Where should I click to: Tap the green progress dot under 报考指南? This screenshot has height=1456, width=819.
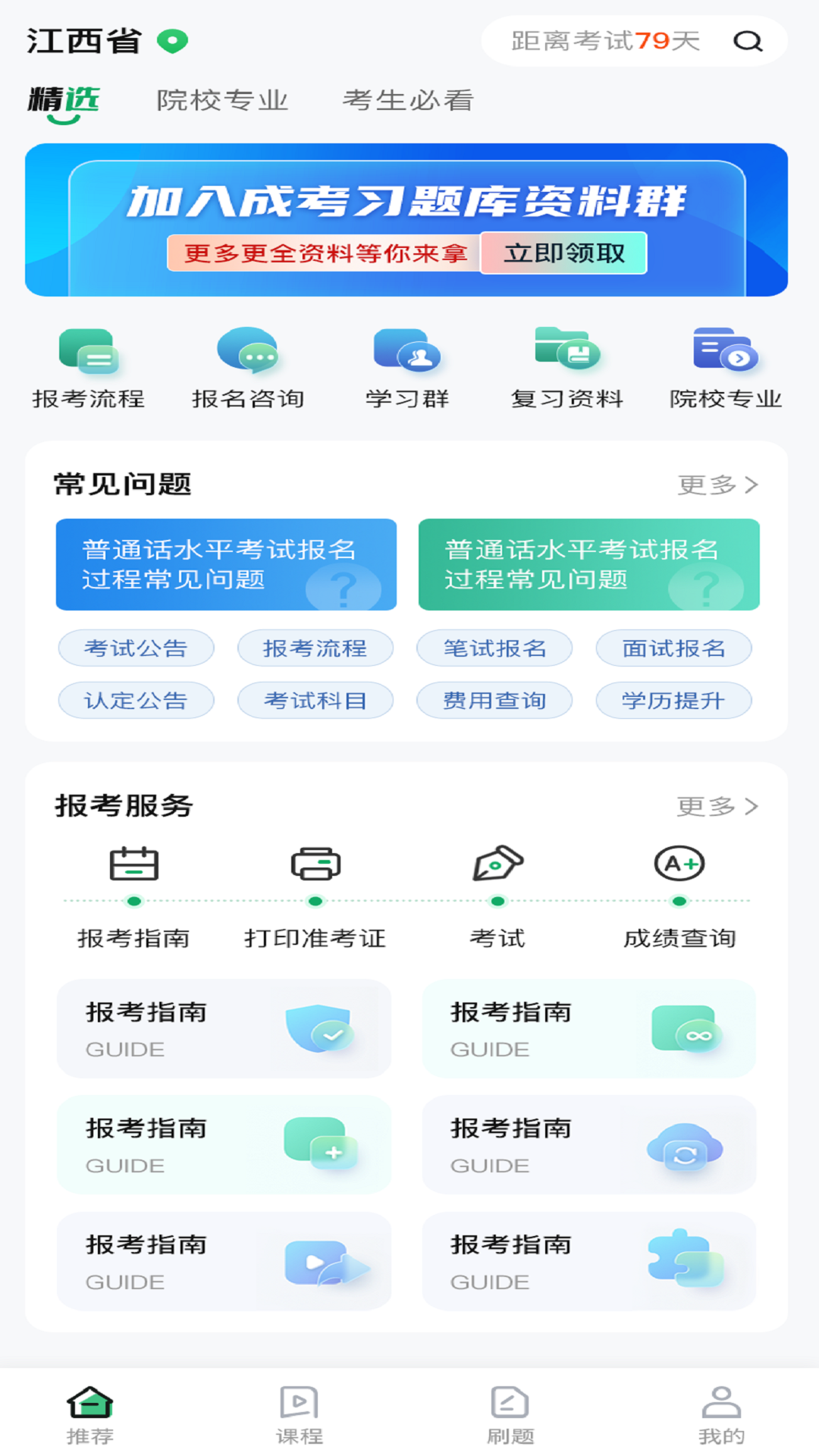pos(133,902)
